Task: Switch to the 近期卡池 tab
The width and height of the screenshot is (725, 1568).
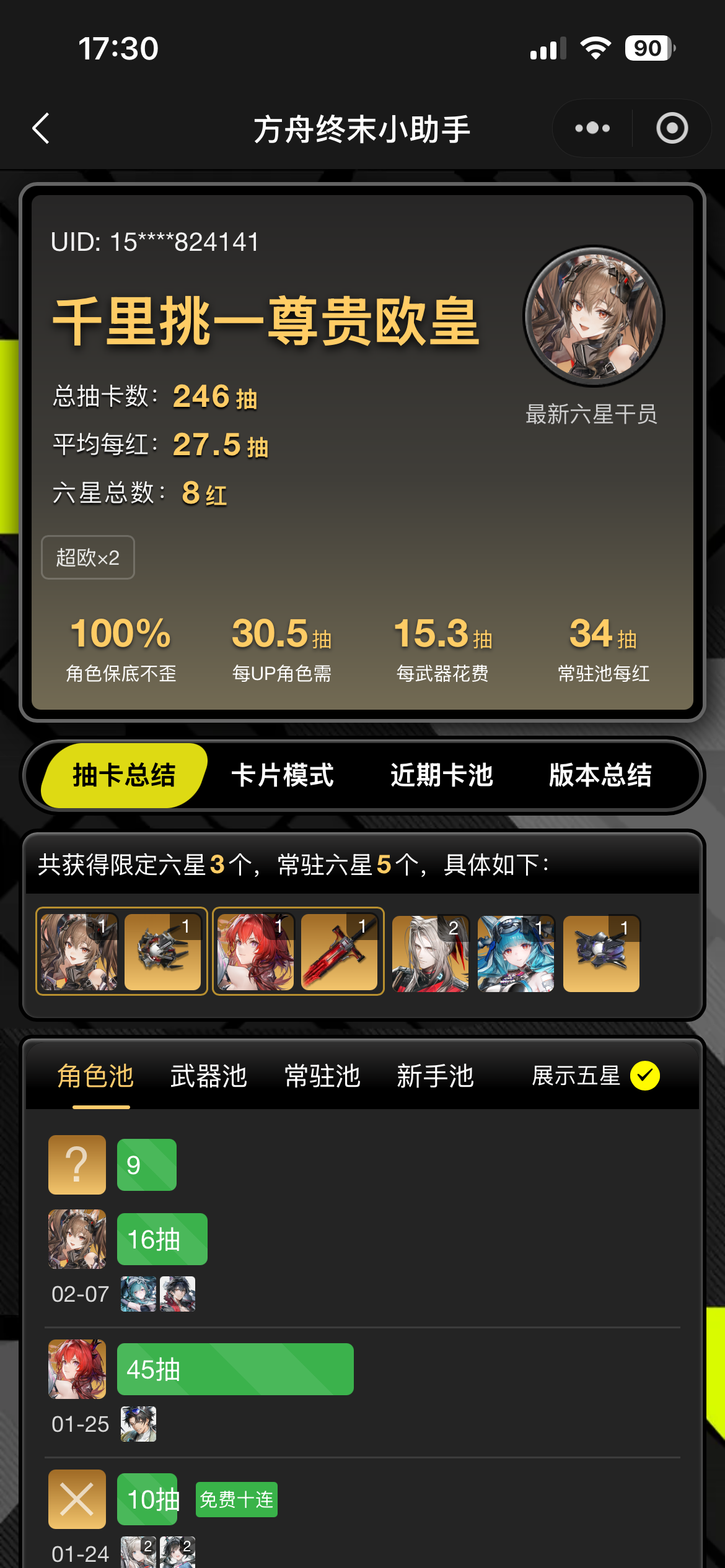Action: pyautogui.click(x=442, y=775)
